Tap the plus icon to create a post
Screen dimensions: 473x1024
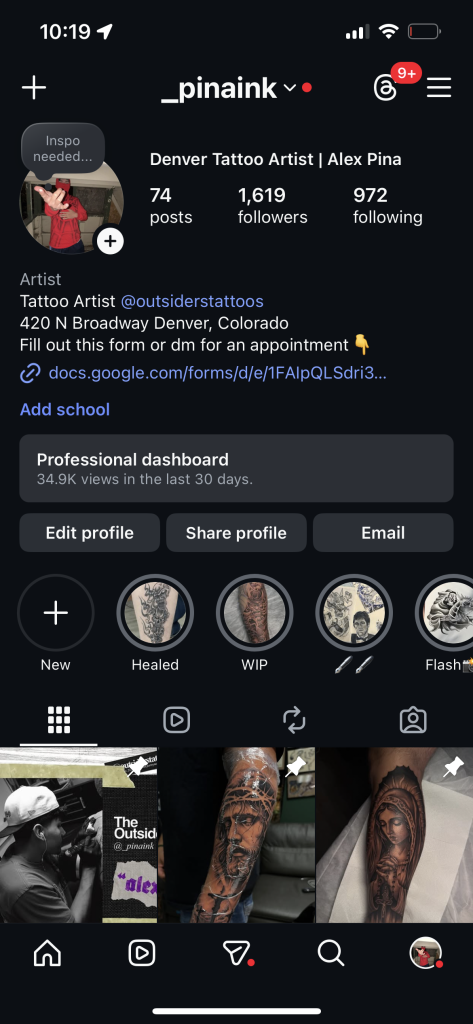tap(34, 88)
